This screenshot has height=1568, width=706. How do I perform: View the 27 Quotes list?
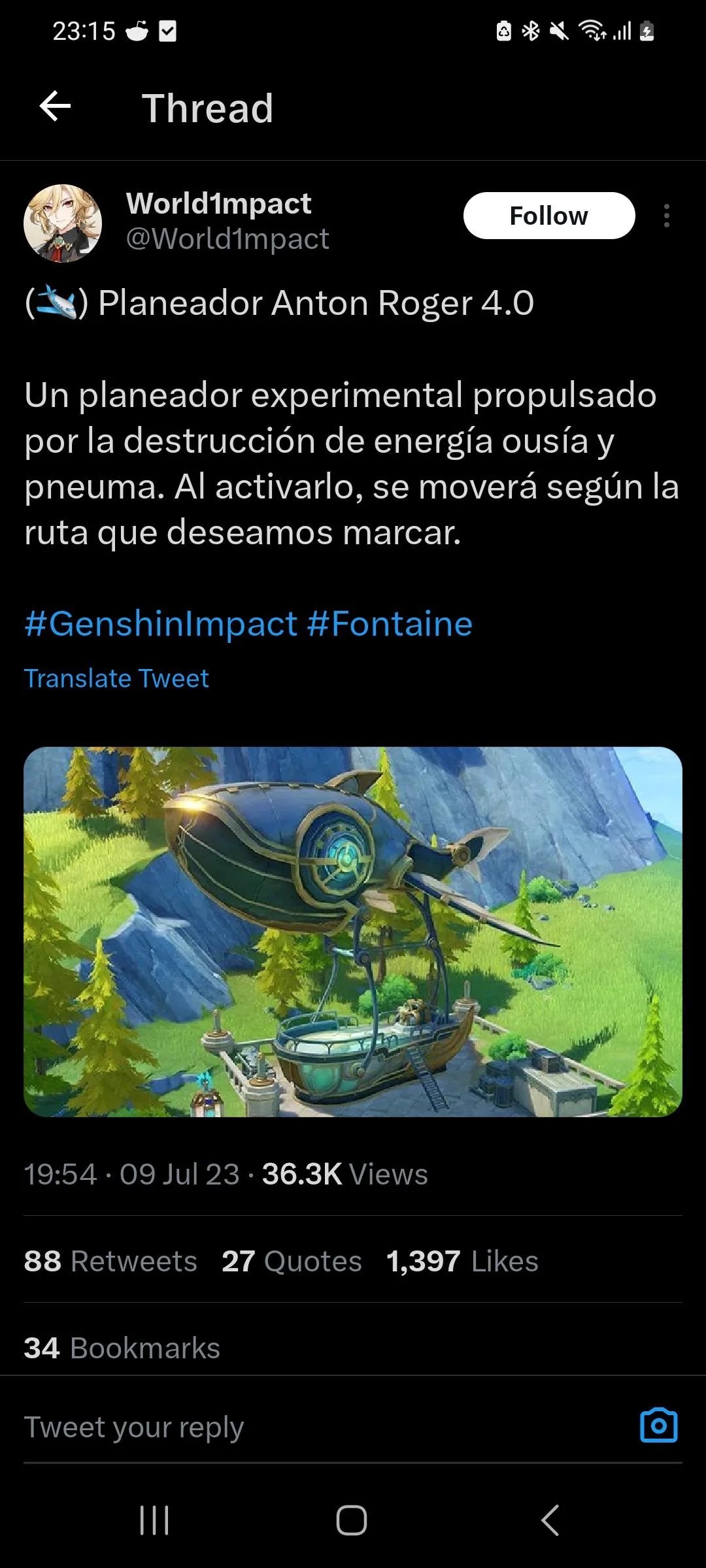point(292,1261)
